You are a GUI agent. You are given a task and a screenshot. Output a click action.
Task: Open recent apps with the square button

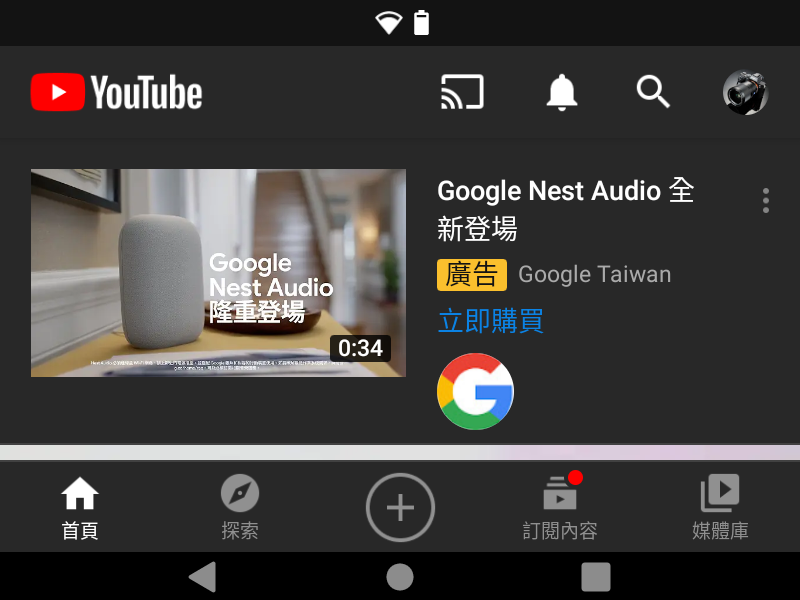click(x=596, y=577)
